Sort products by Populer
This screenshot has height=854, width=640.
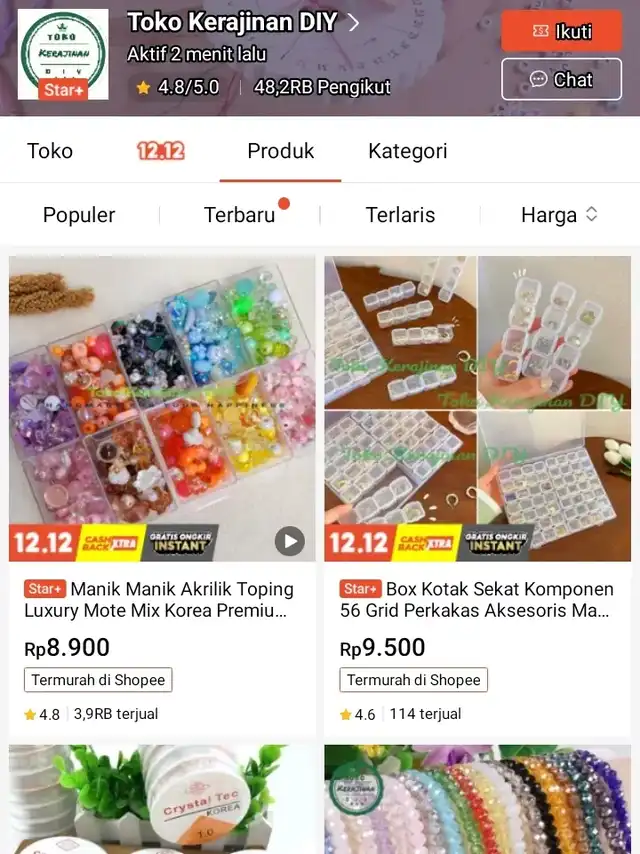coord(79,215)
